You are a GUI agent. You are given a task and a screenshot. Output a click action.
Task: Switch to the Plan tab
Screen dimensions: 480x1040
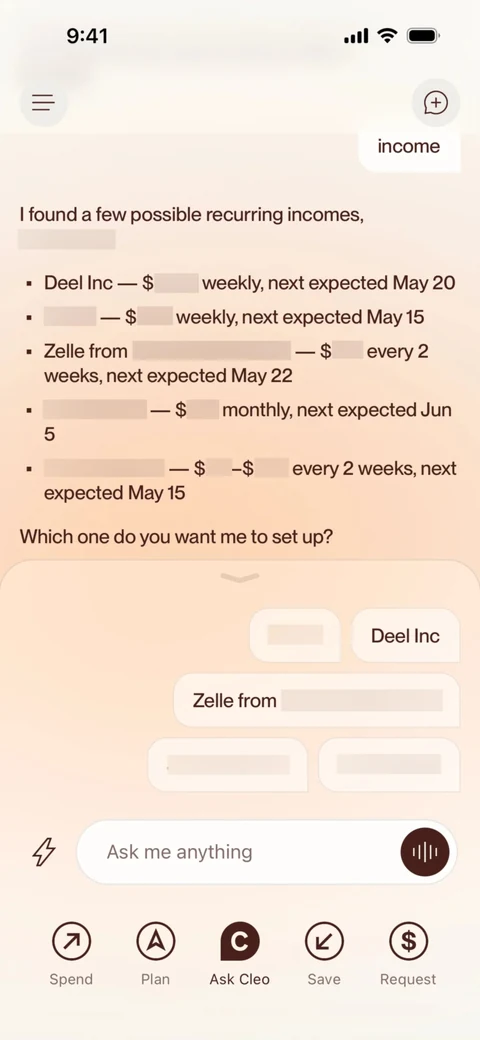[x=155, y=954]
